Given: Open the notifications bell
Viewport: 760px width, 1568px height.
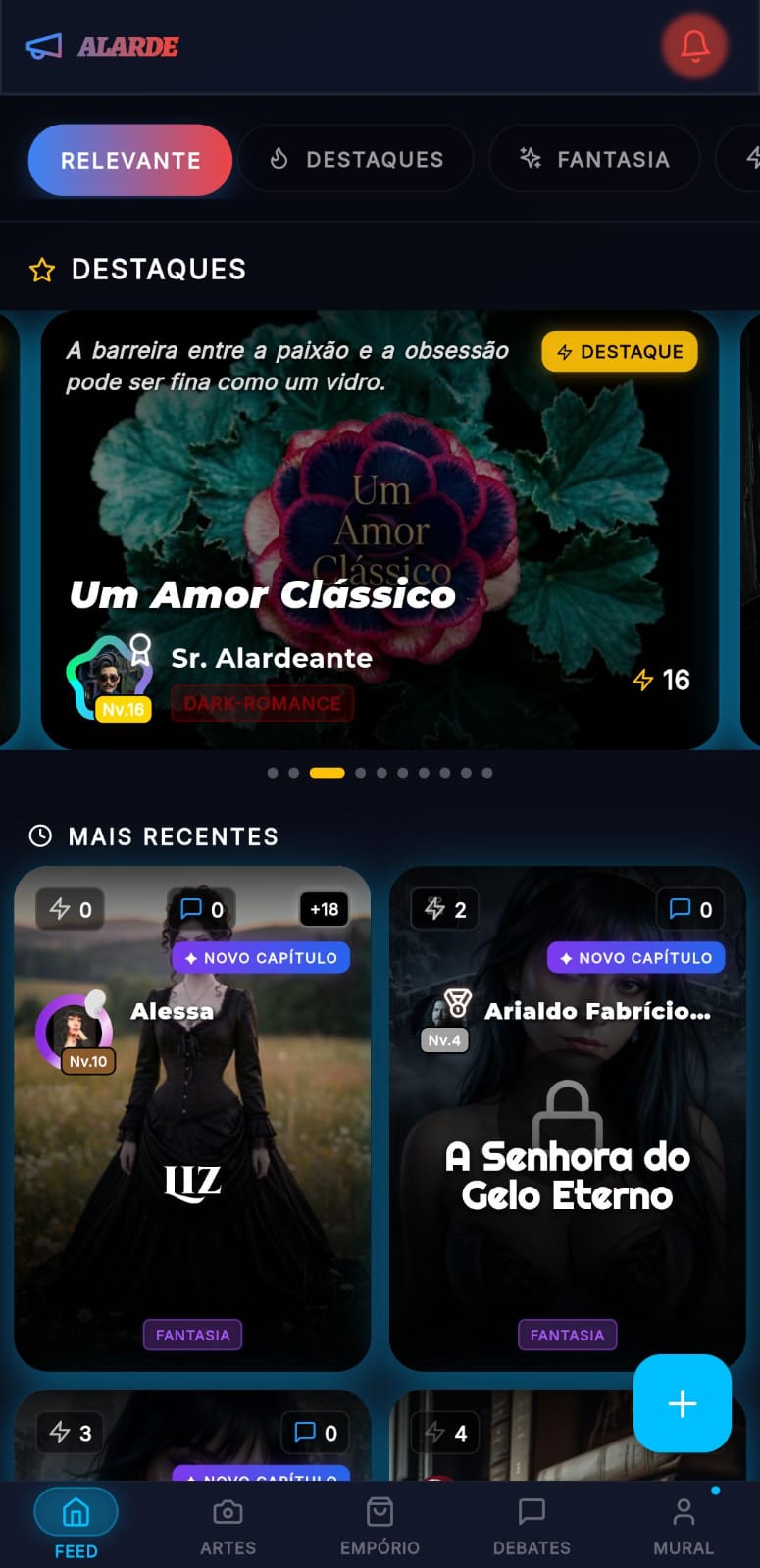Looking at the screenshot, I should coord(694,46).
